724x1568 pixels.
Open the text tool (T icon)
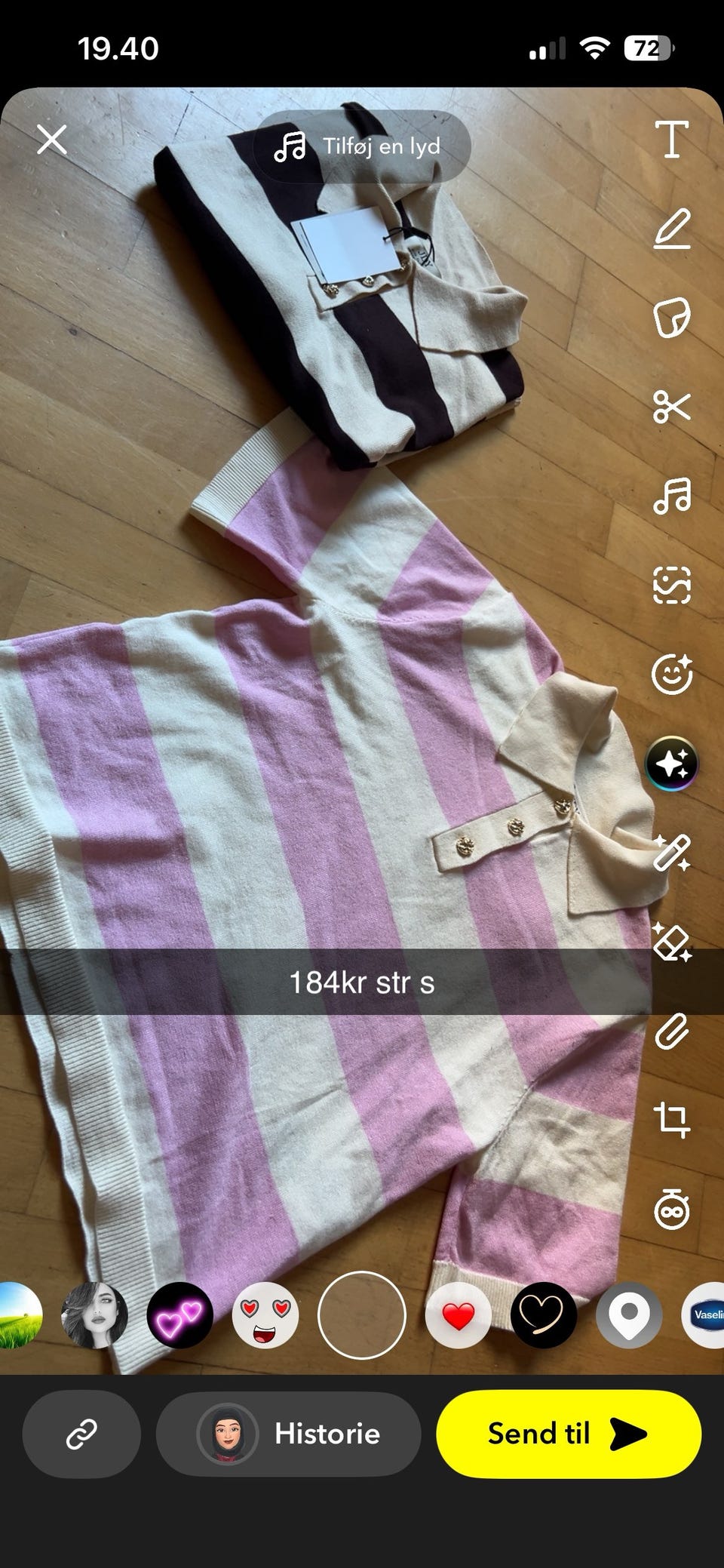[671, 140]
